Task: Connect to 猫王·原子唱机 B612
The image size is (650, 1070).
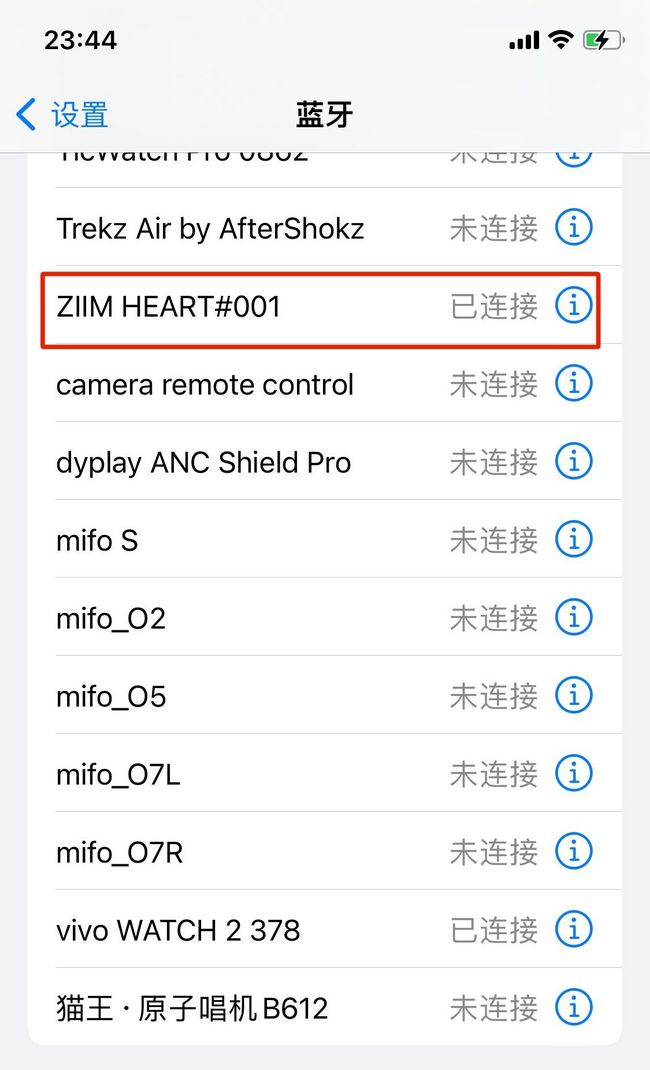Action: click(x=325, y=1007)
